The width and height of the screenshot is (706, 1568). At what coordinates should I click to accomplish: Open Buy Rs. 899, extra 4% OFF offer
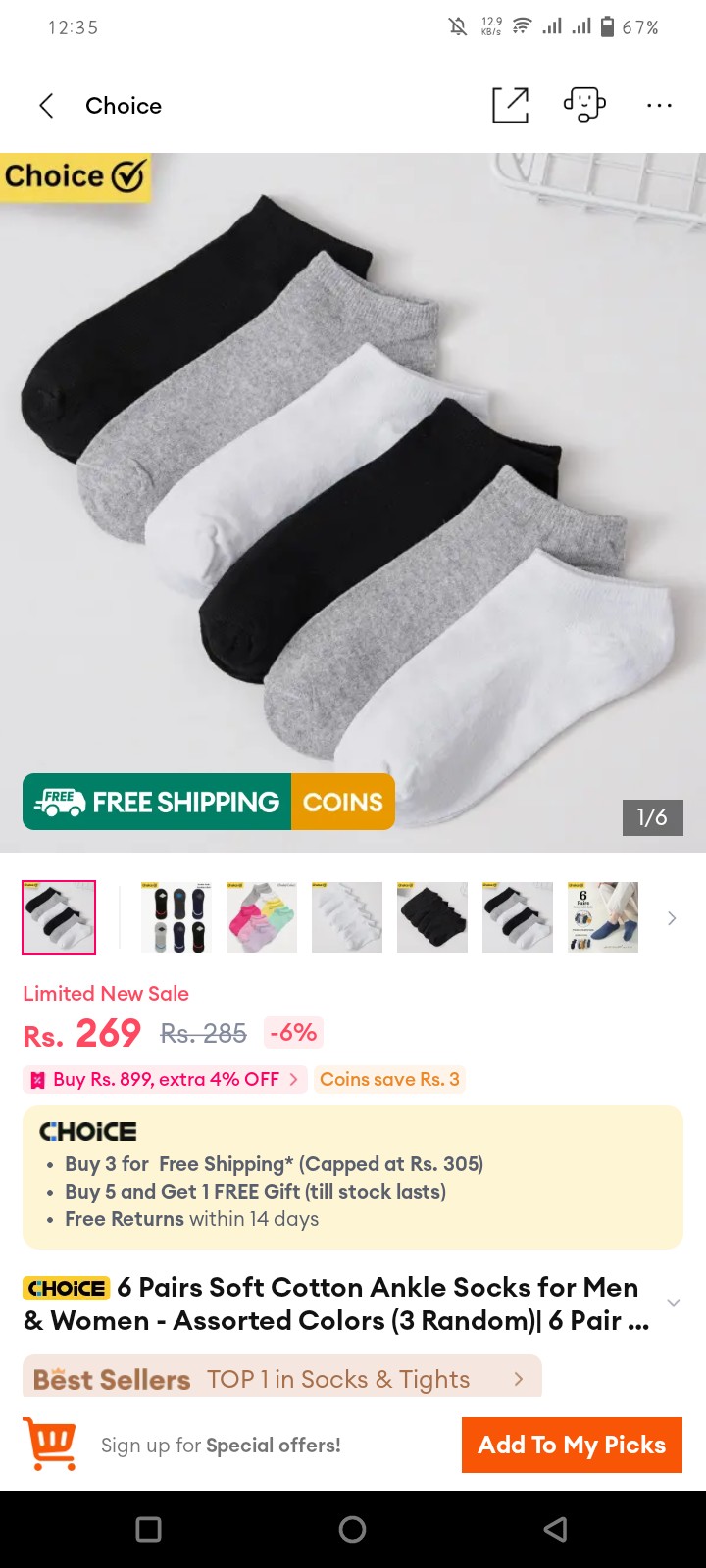(x=165, y=1079)
